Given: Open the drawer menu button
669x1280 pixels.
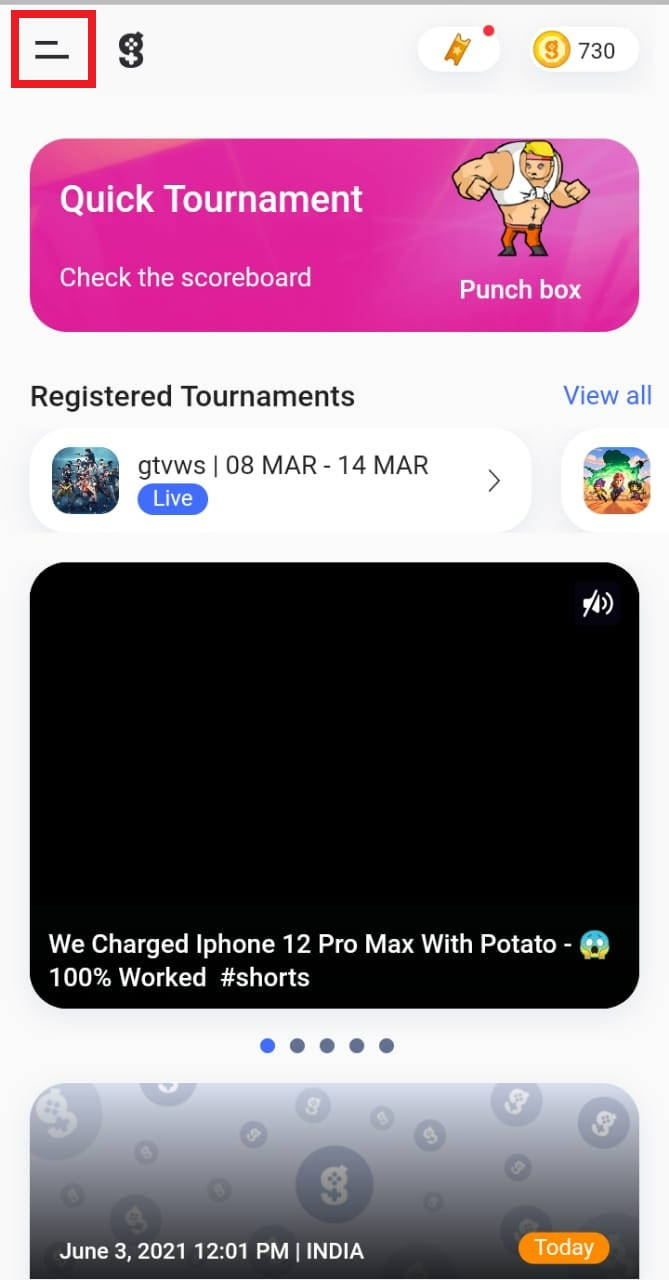Looking at the screenshot, I should (52, 50).
